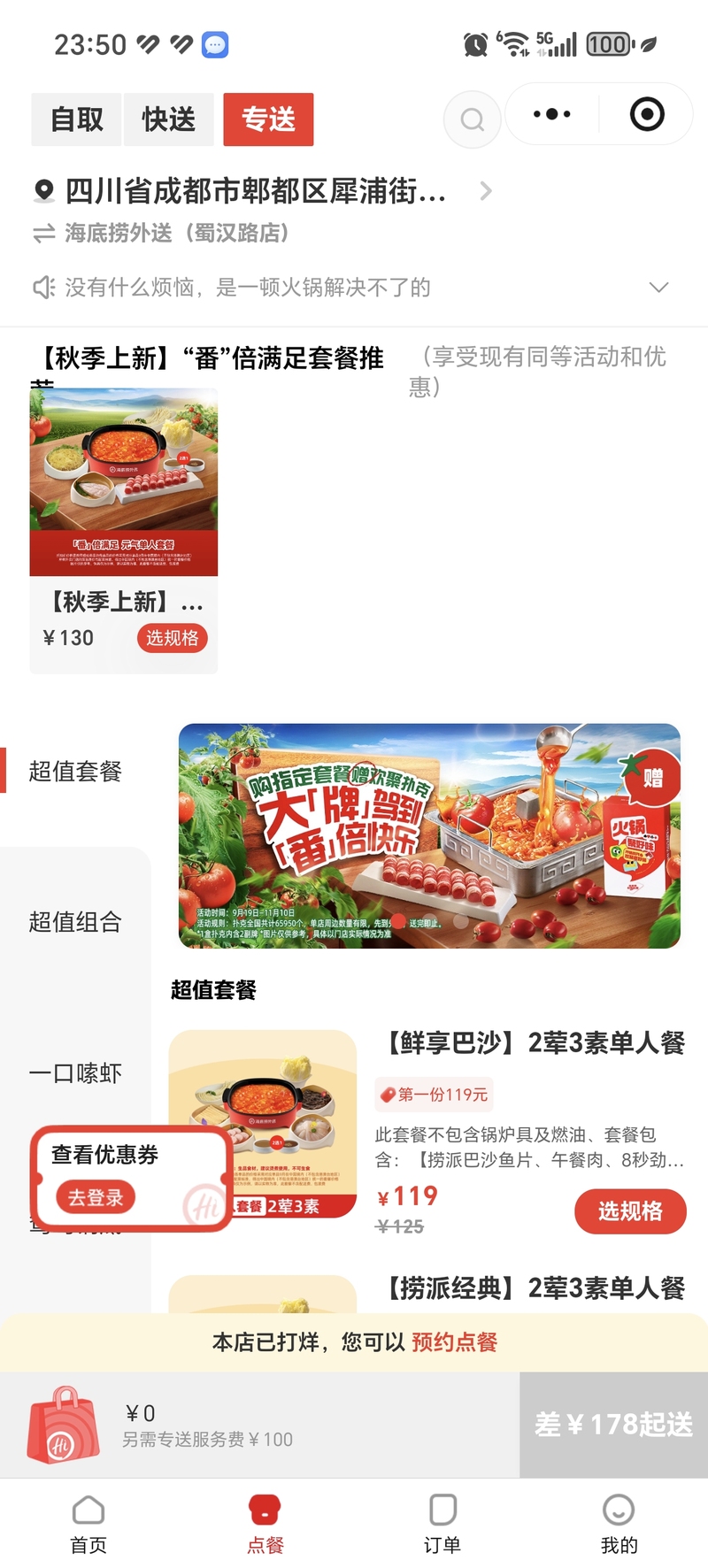
Task: Select 快送 delivery mode
Action: (168, 119)
